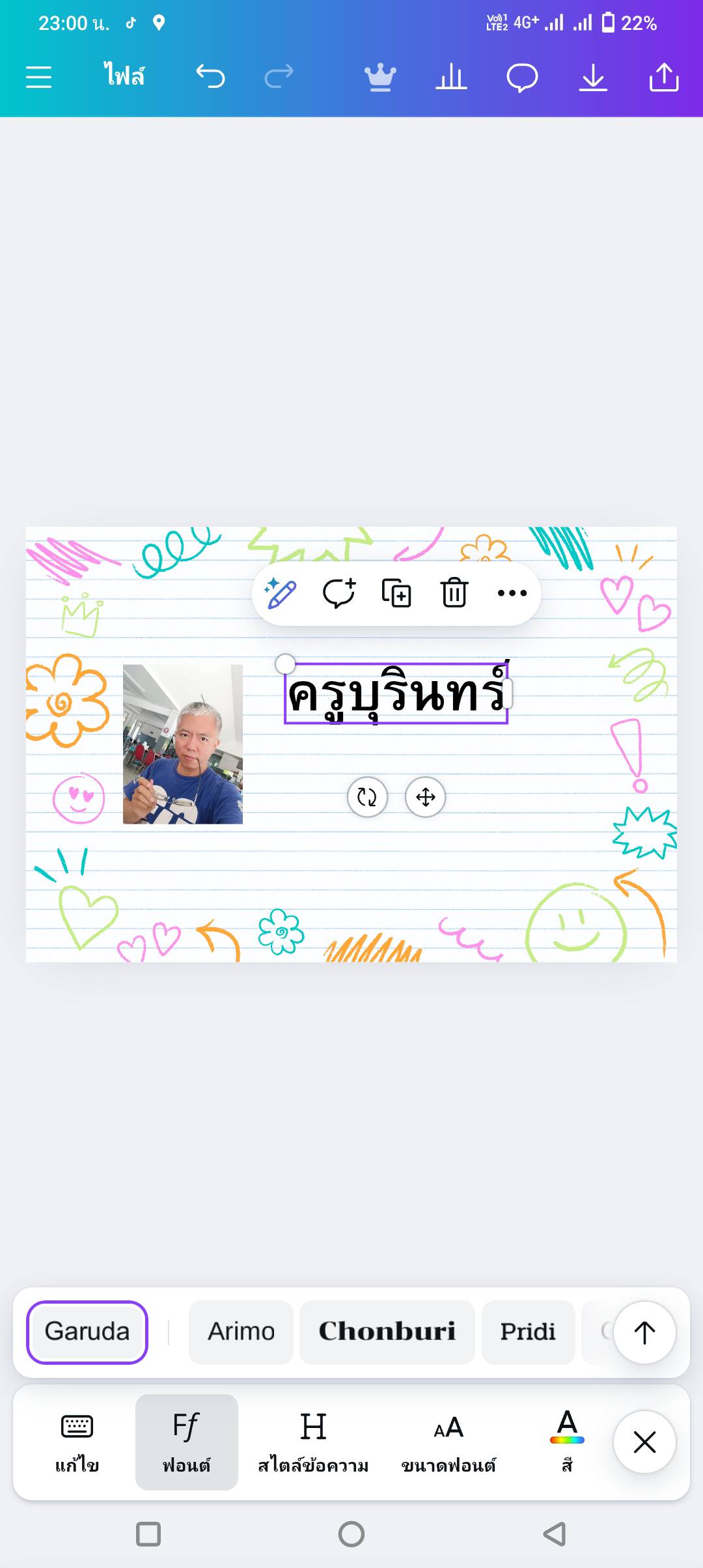Select the Arimo font chip

pos(241,1332)
